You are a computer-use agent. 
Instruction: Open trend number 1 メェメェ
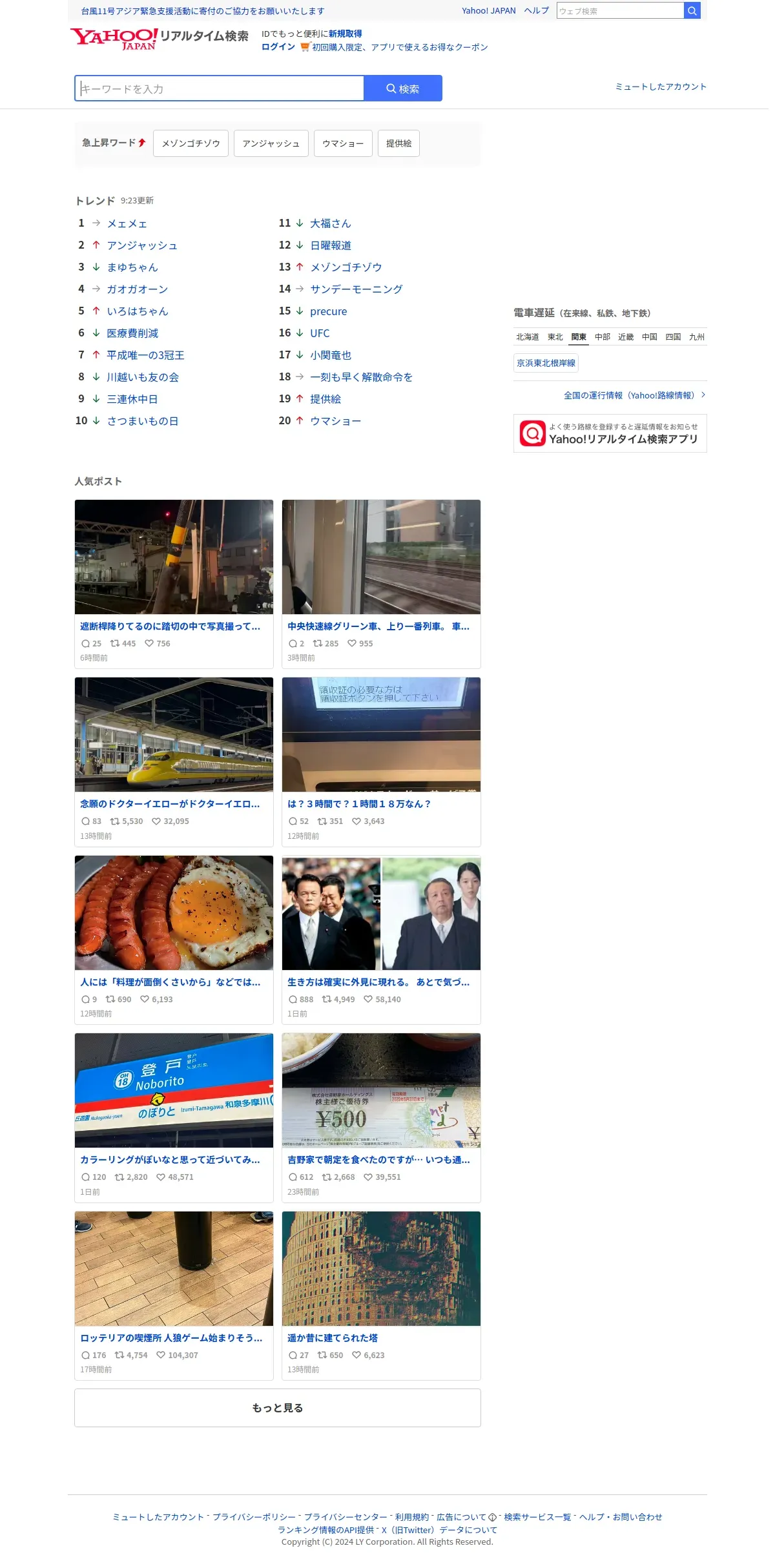tap(127, 223)
